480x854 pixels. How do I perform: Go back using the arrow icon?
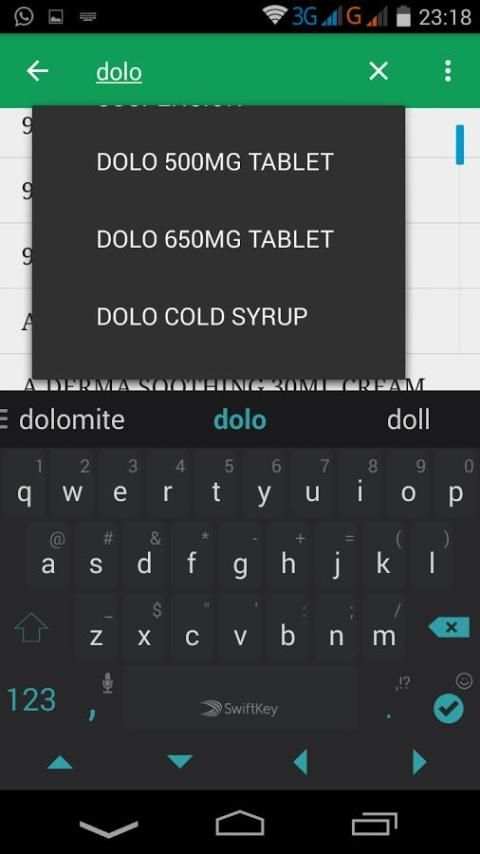coord(37,71)
